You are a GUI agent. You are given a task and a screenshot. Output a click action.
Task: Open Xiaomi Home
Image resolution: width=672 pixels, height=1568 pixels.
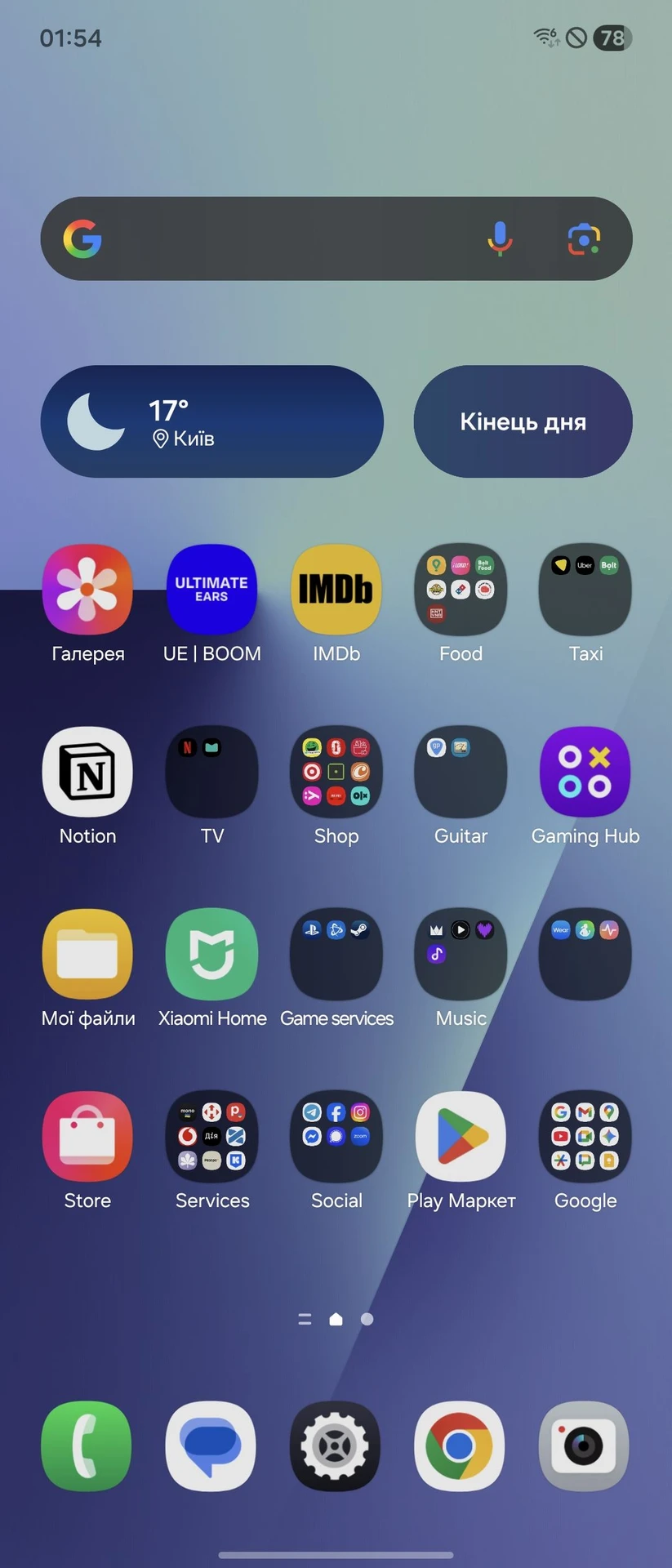point(211,954)
